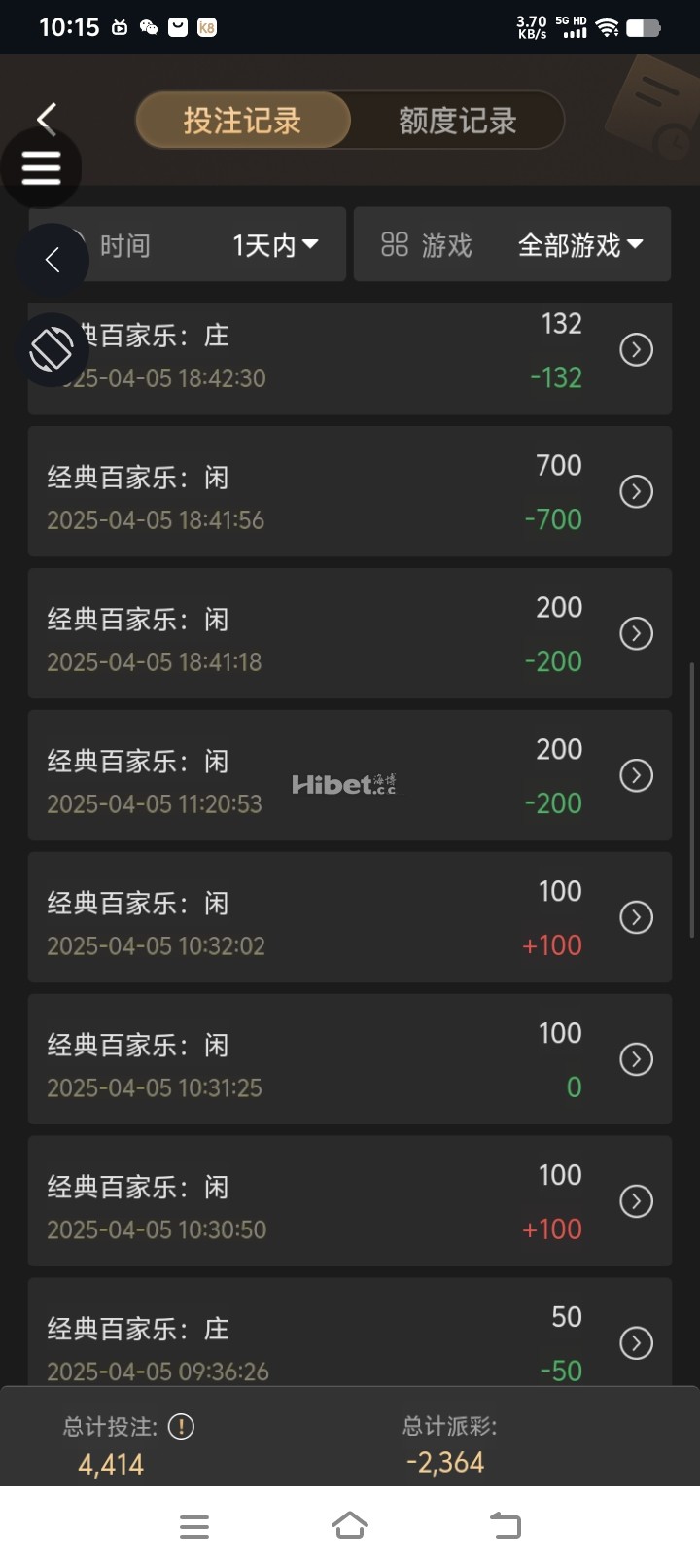Image resolution: width=700 pixels, height=1568 pixels.
Task: View details of the 10:32:02 bet
Action: click(636, 918)
